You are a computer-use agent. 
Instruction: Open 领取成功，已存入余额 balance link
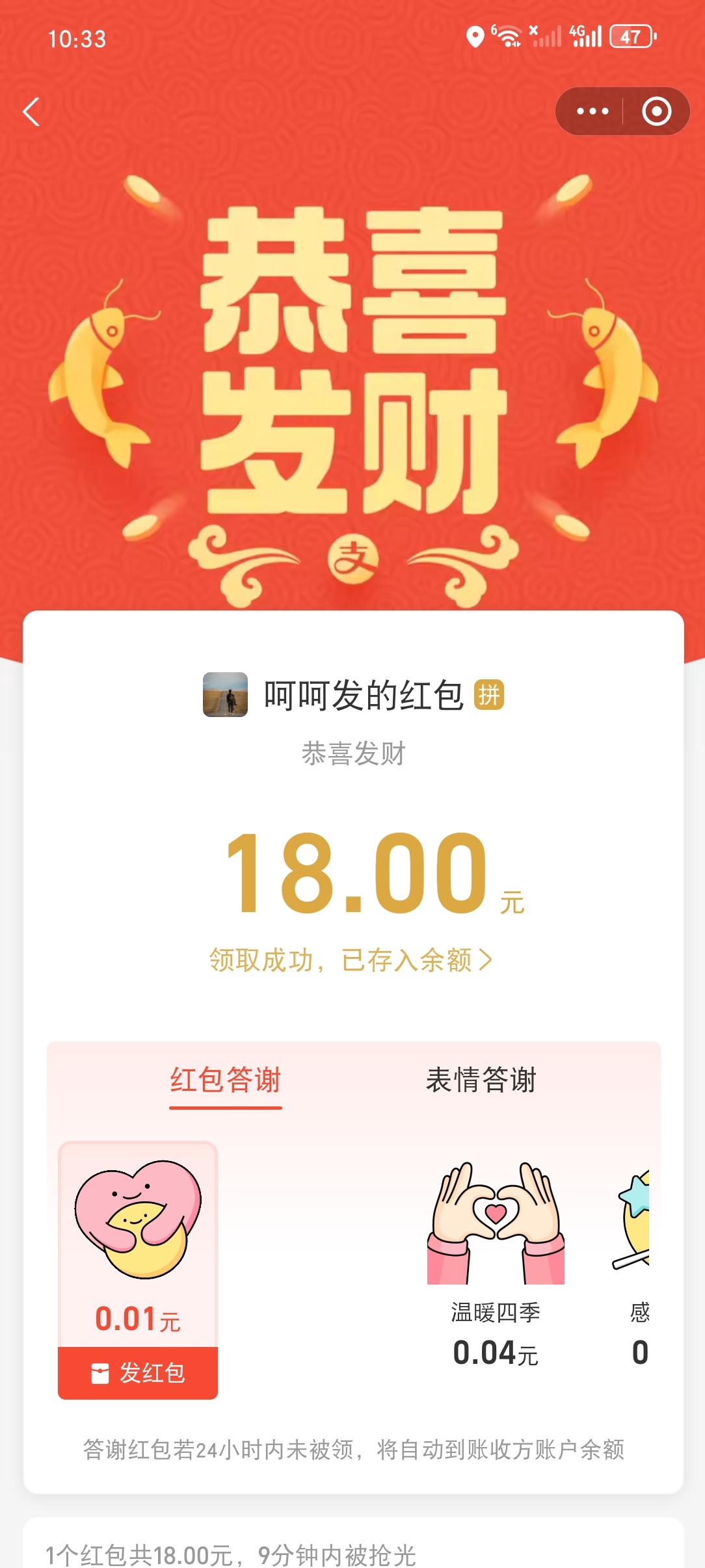coord(351,960)
